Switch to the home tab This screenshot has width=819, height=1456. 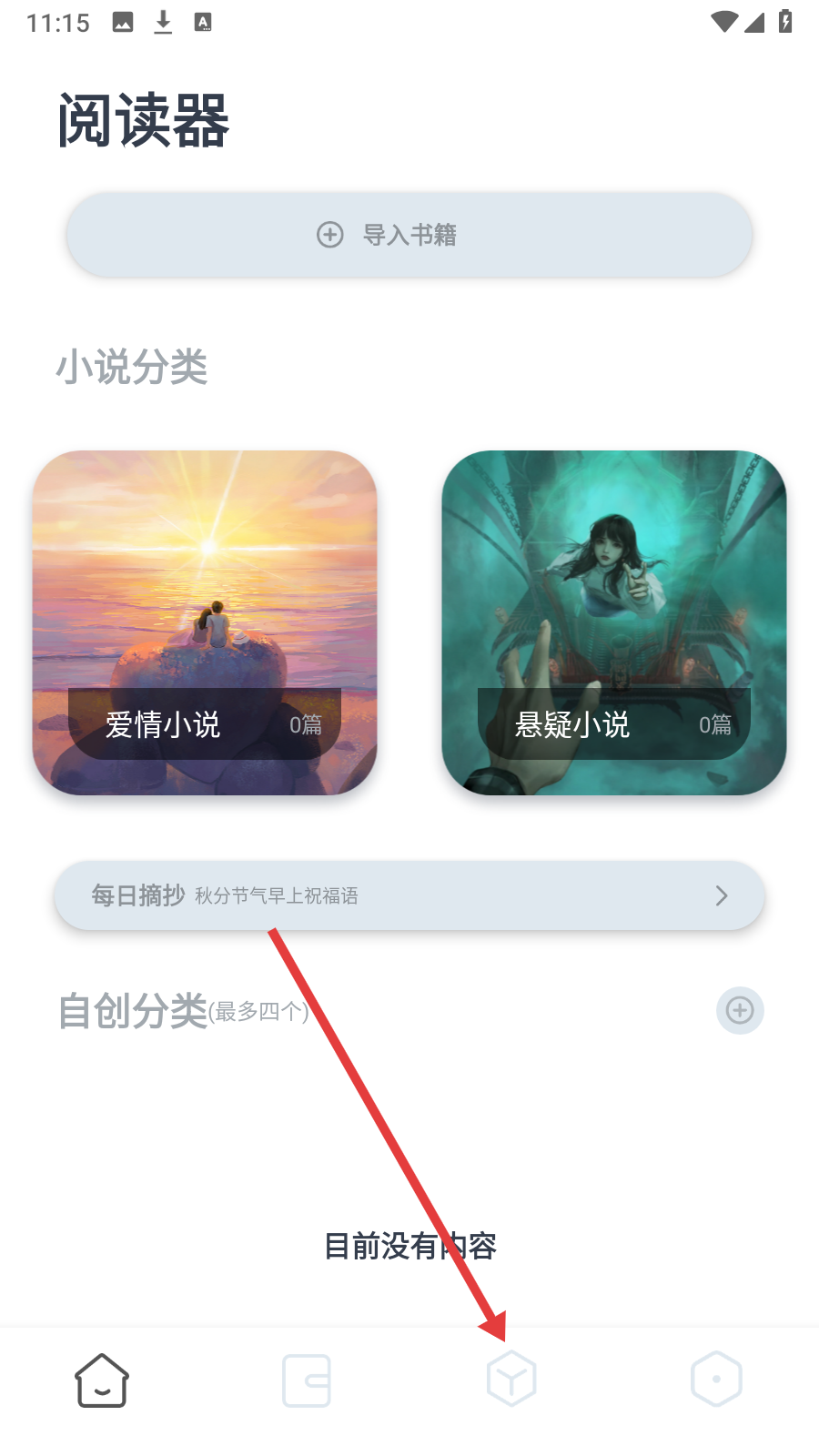click(x=102, y=1380)
